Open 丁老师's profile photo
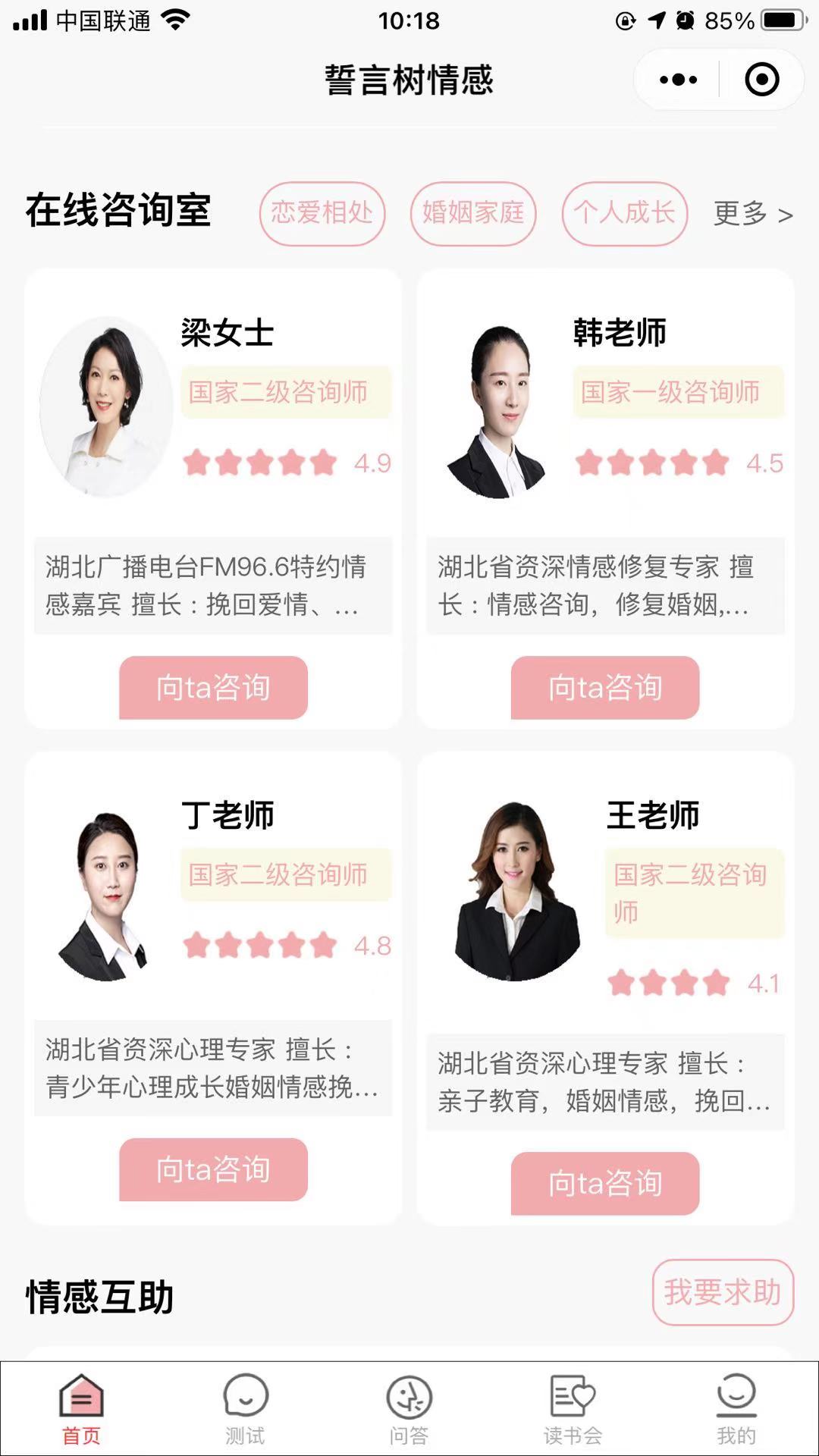Screen dimensions: 819x1456 click(x=106, y=895)
